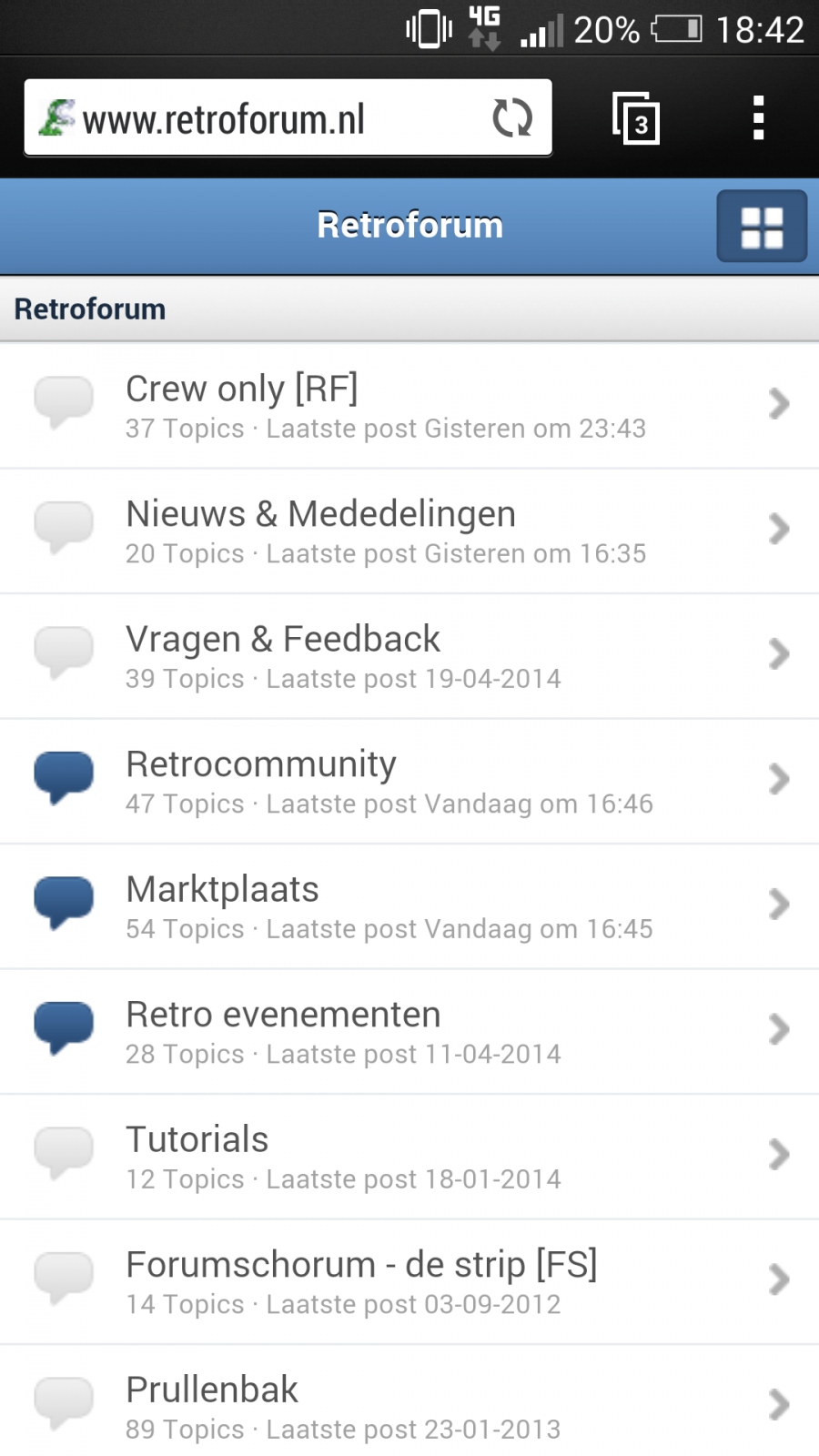Open Retro evenementen forum

(409, 1032)
